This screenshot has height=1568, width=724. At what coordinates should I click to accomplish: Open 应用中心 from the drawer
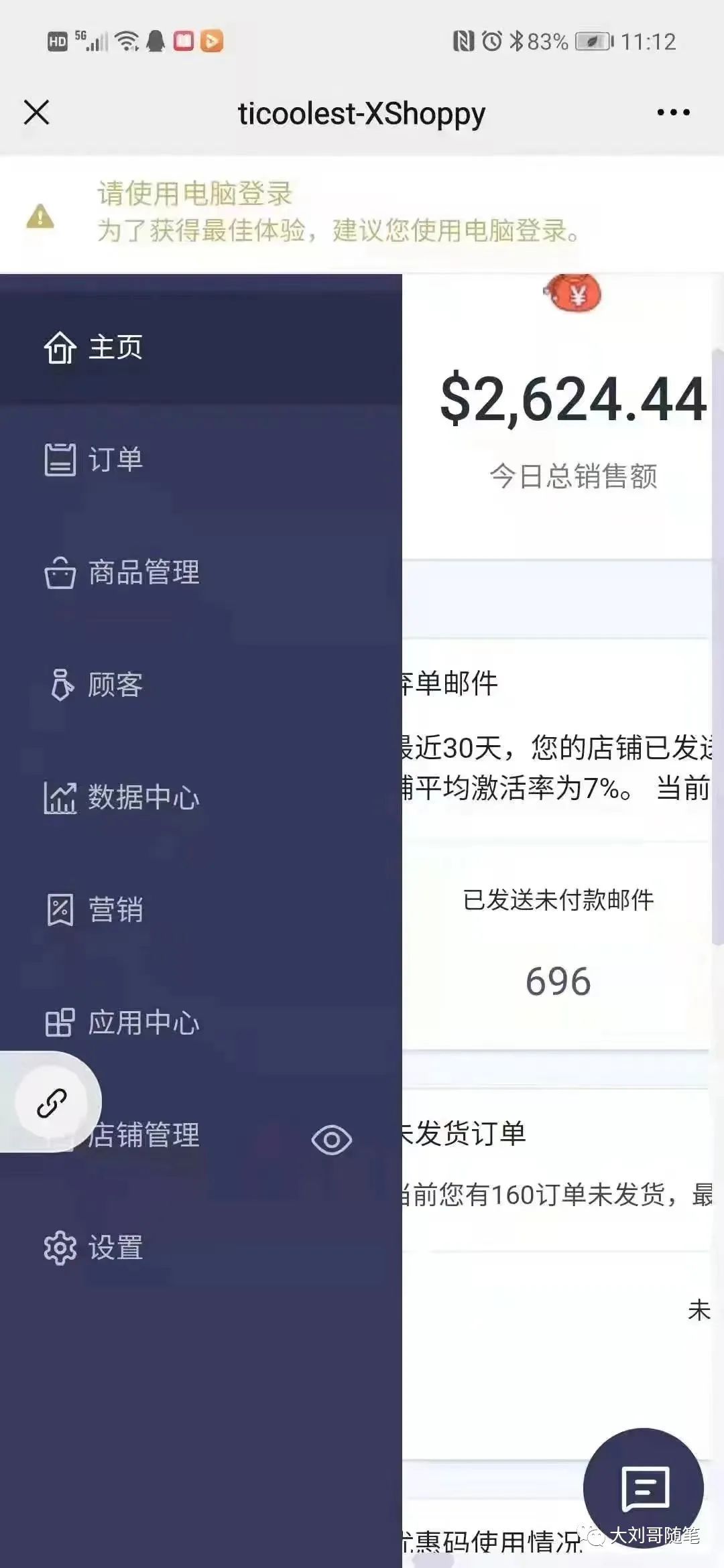point(143,1023)
